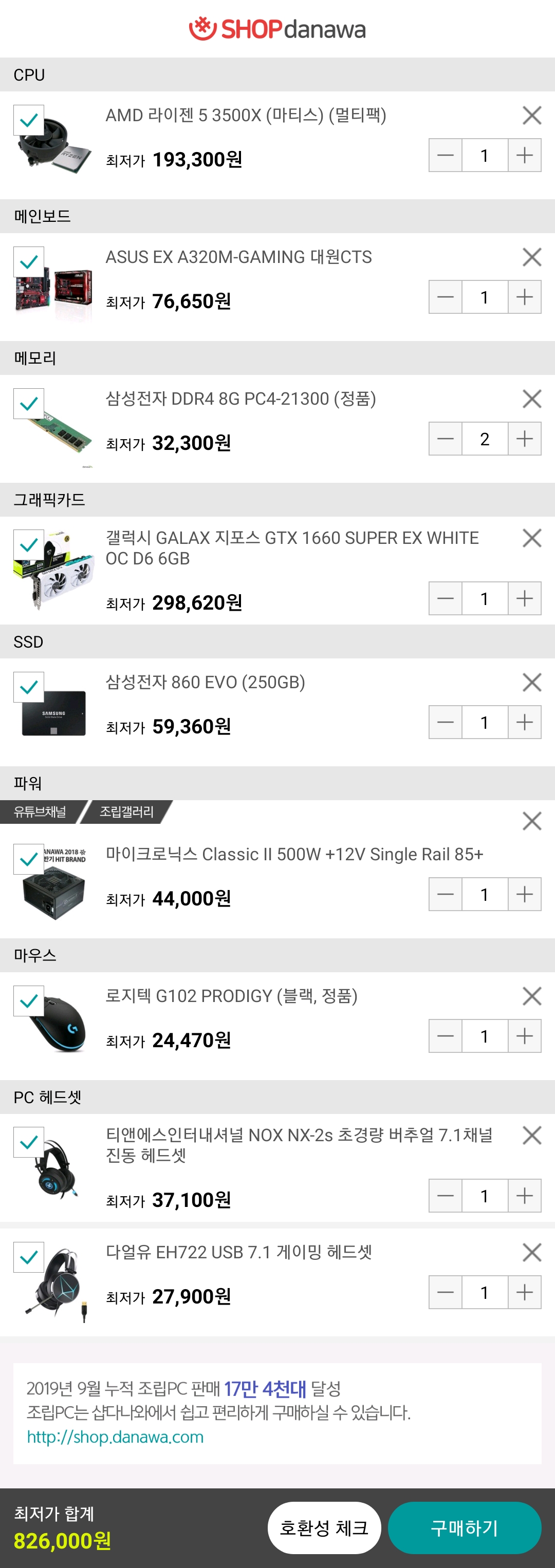
Task: Run the 호환성 체크 compatibility check
Action: (x=324, y=1527)
